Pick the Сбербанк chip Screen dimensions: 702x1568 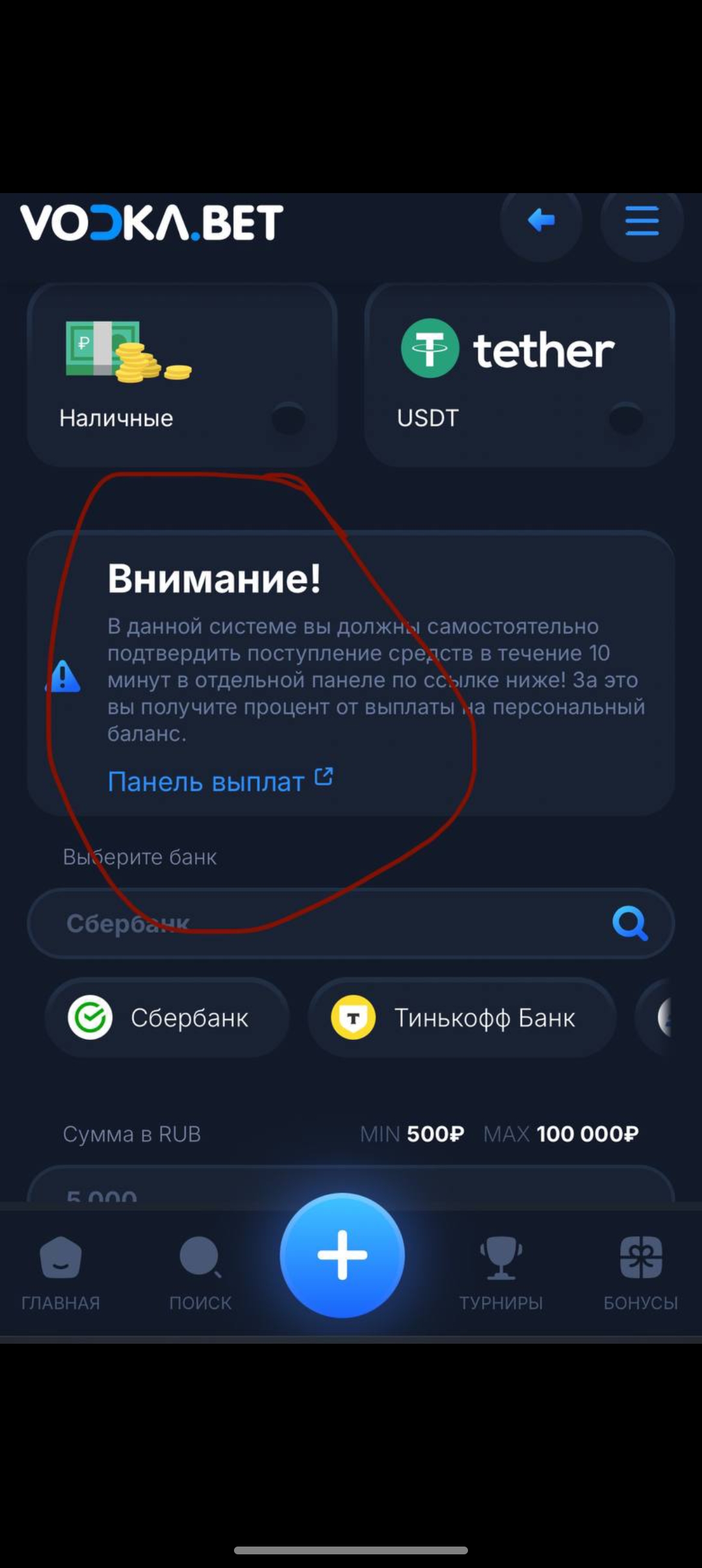pos(167,1017)
